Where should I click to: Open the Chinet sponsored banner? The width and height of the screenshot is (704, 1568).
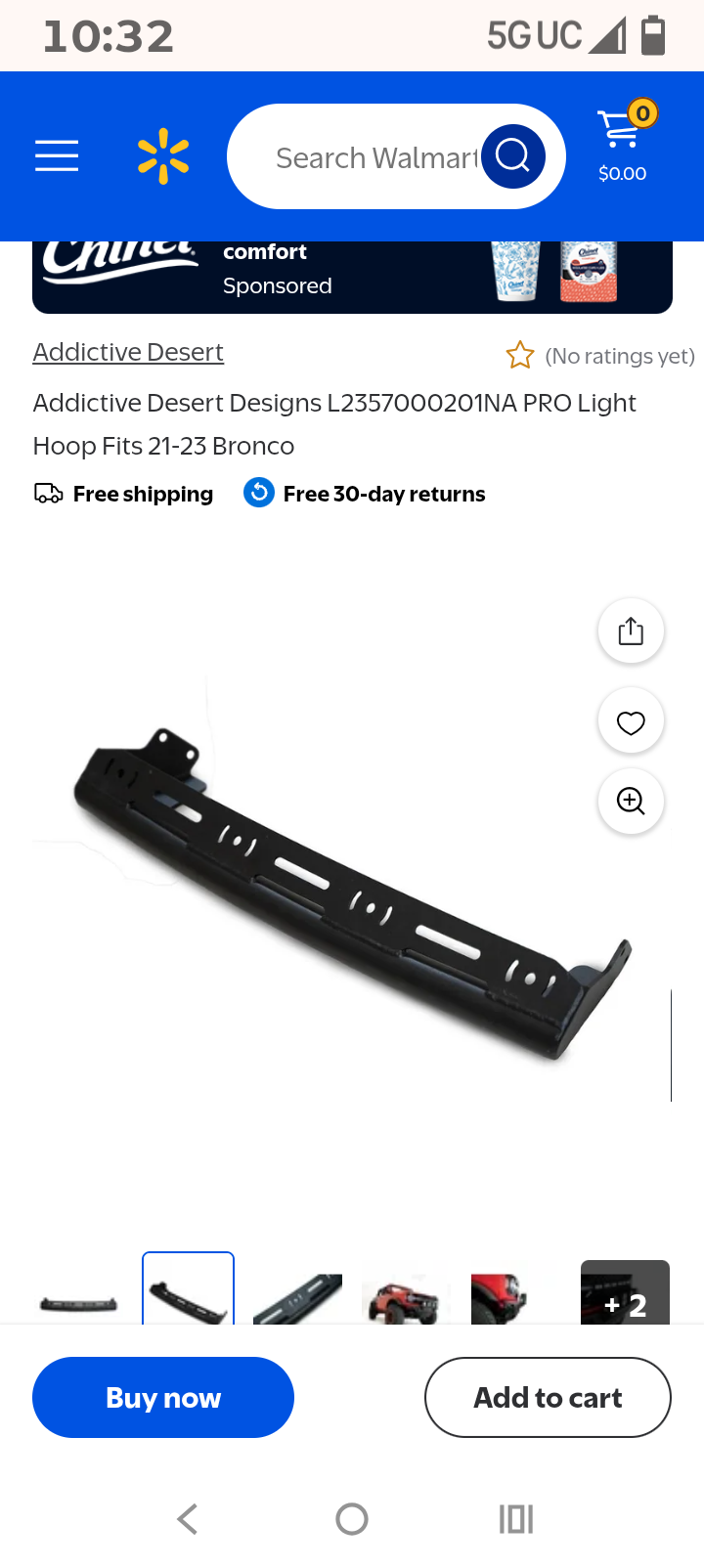point(352,277)
